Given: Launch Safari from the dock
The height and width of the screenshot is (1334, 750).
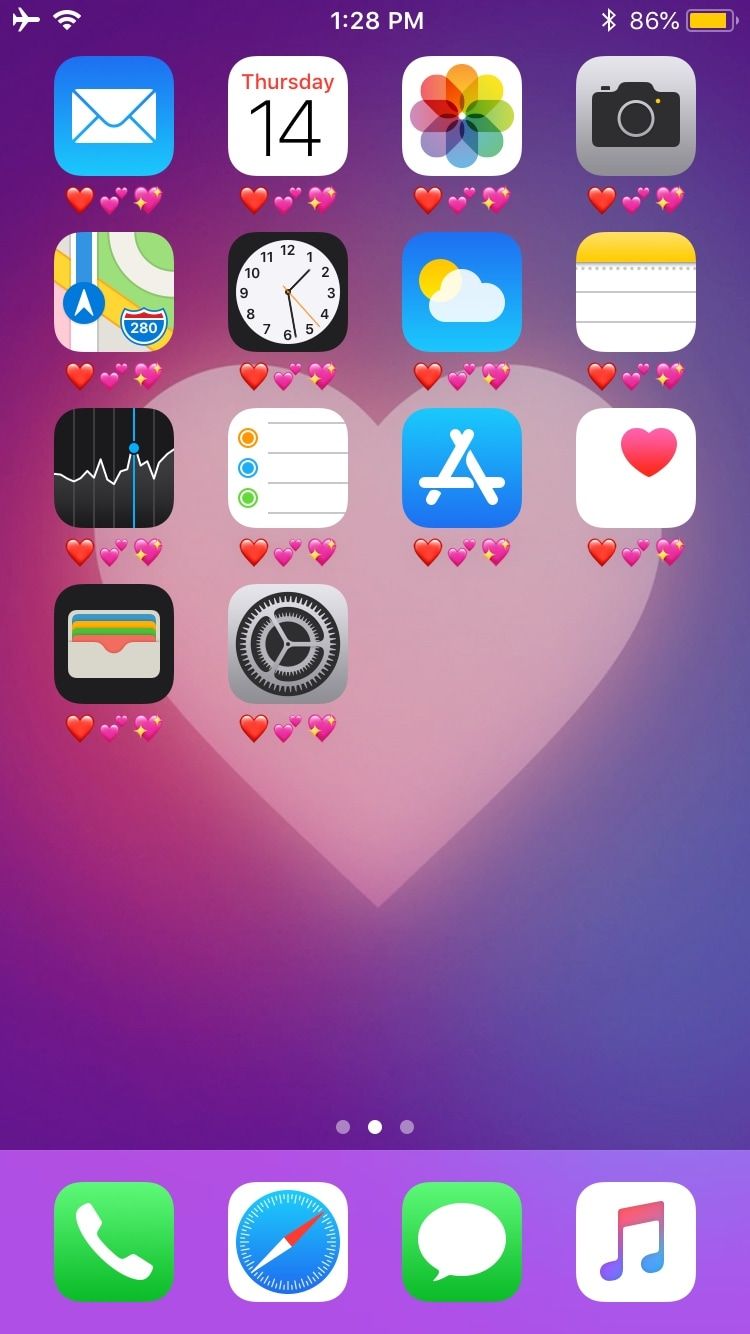Looking at the screenshot, I should [x=288, y=1242].
